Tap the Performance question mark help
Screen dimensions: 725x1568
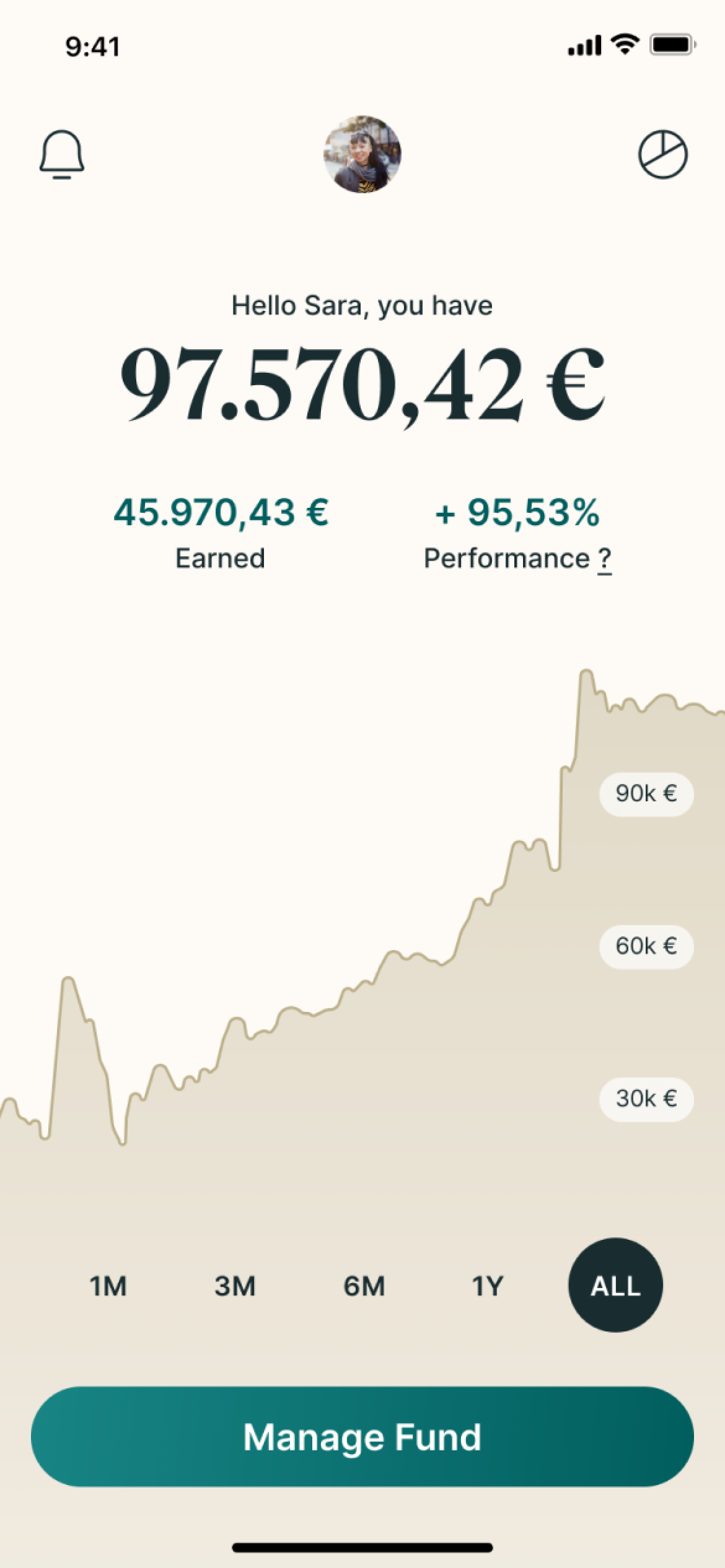tap(604, 559)
